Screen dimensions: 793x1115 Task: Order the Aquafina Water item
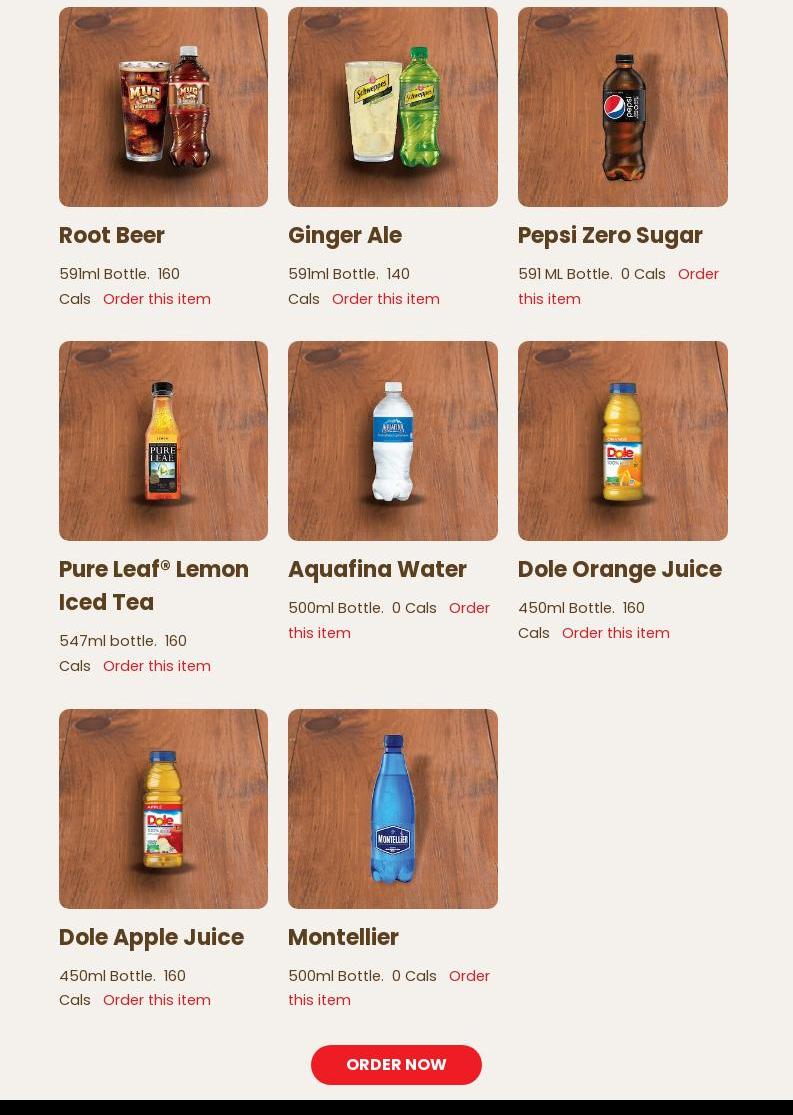click(468, 608)
